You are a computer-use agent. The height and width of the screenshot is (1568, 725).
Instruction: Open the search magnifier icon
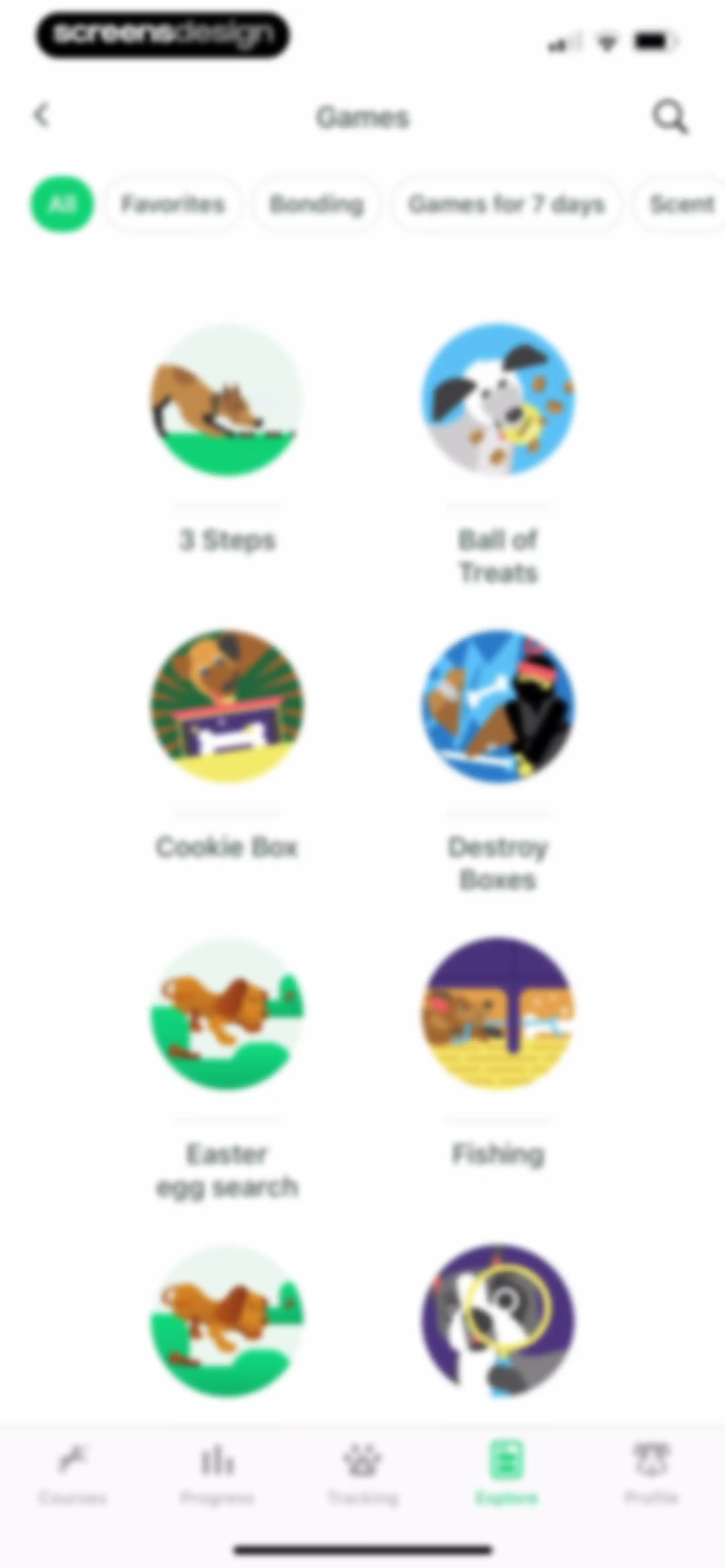click(670, 116)
